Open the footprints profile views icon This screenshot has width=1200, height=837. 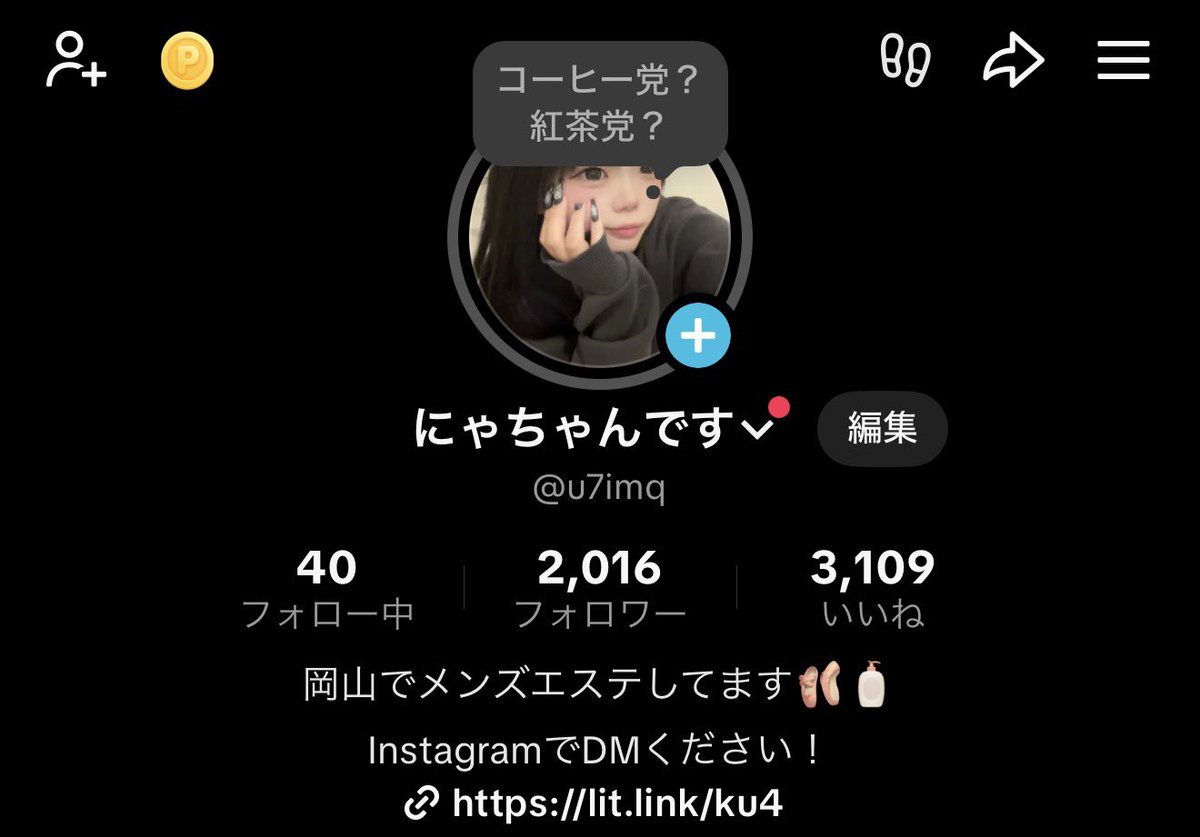(904, 62)
